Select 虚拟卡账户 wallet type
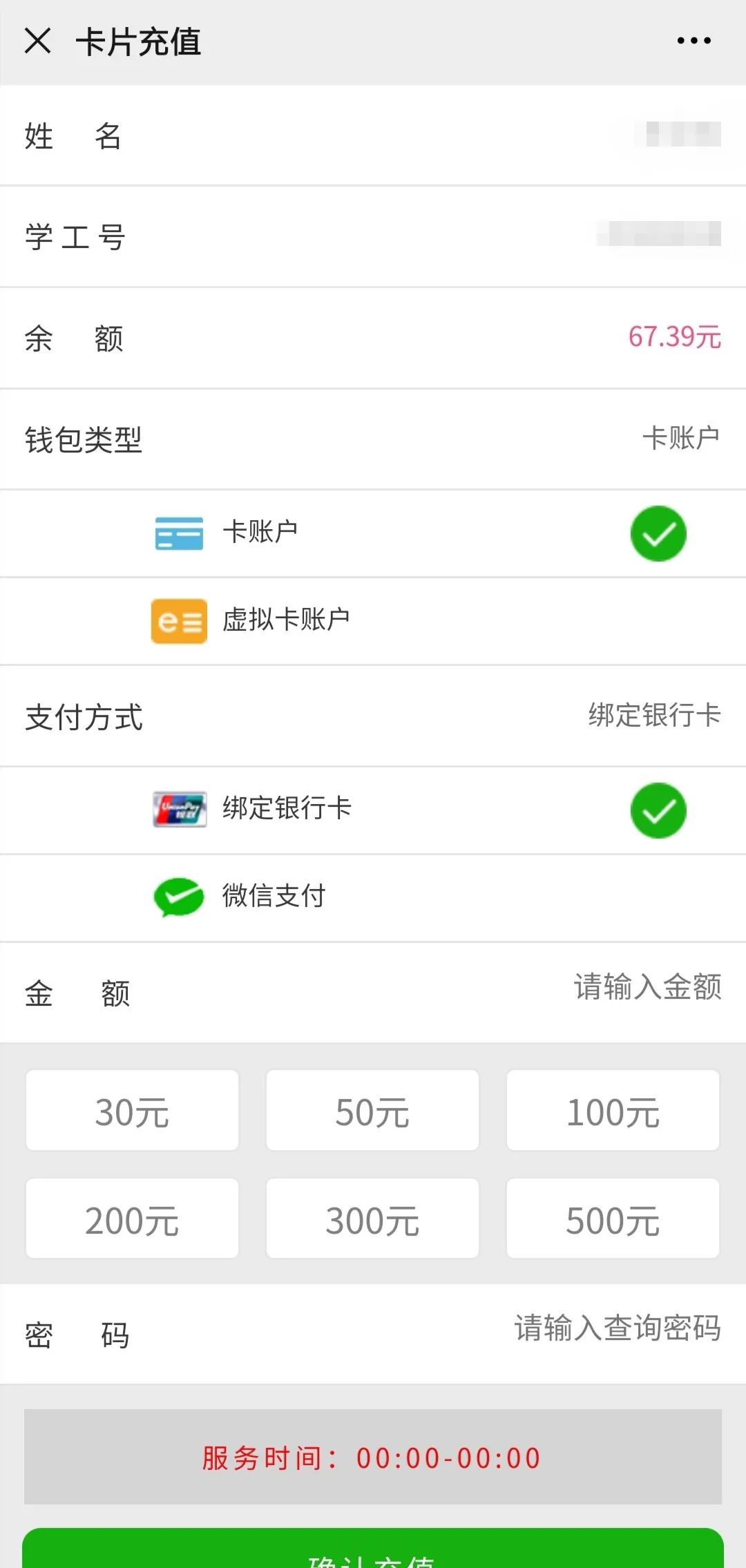This screenshot has height=1568, width=746. 373,620
